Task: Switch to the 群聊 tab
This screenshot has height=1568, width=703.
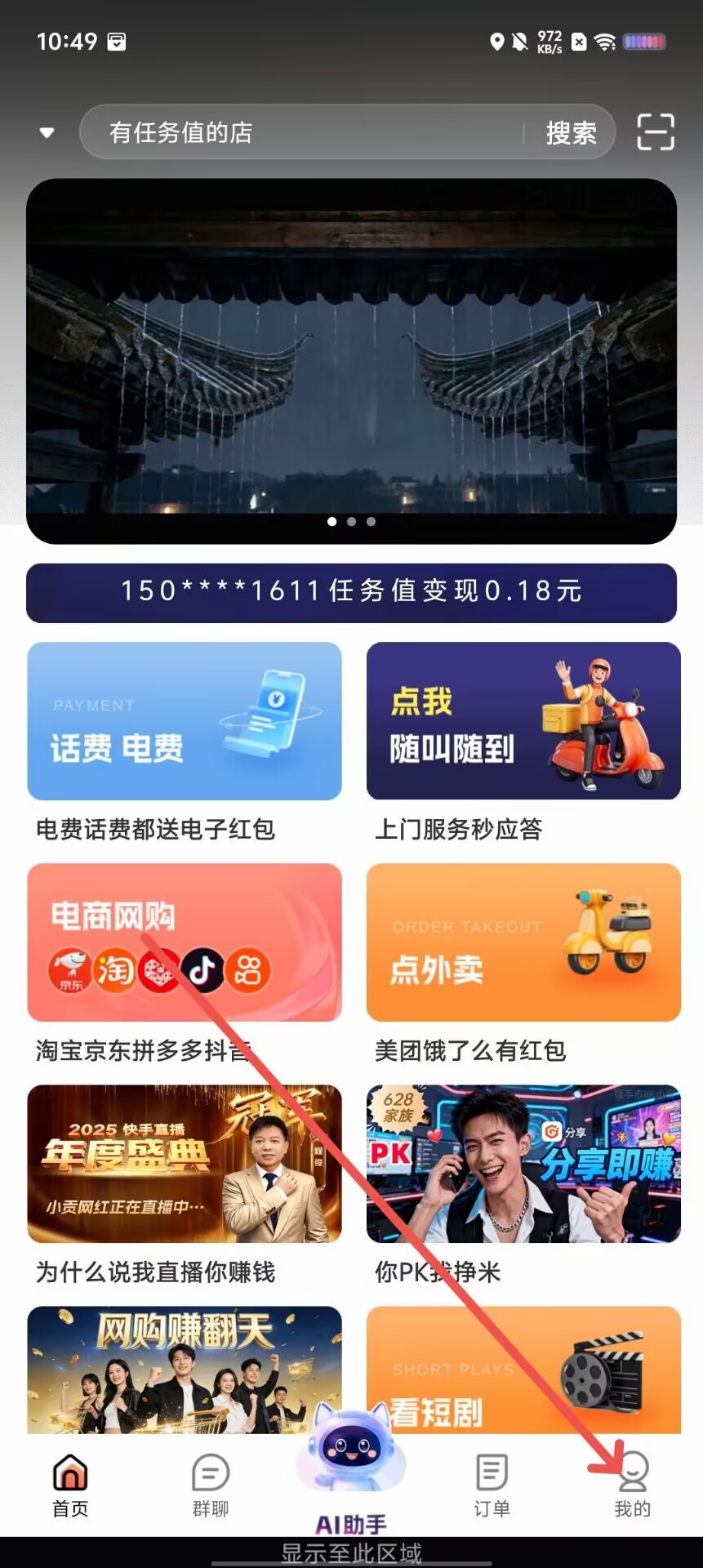Action: (211, 1486)
